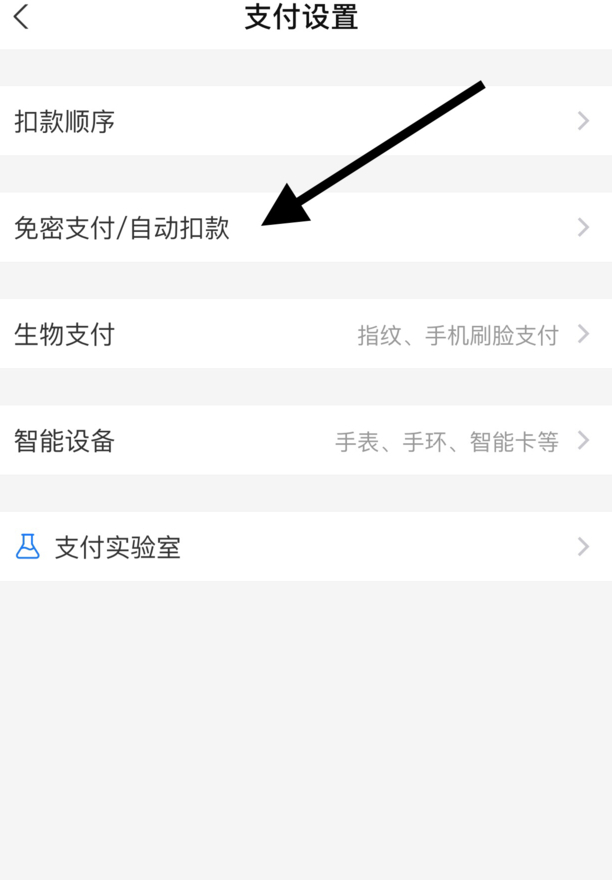Open 支付实验室
This screenshot has height=880, width=612.
coord(300,547)
